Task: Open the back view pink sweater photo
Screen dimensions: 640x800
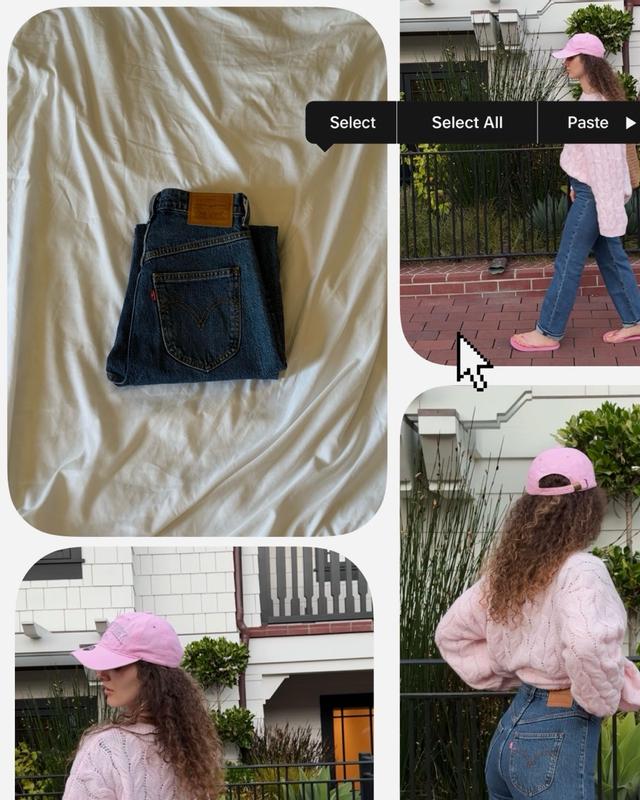Action: coord(520,600)
